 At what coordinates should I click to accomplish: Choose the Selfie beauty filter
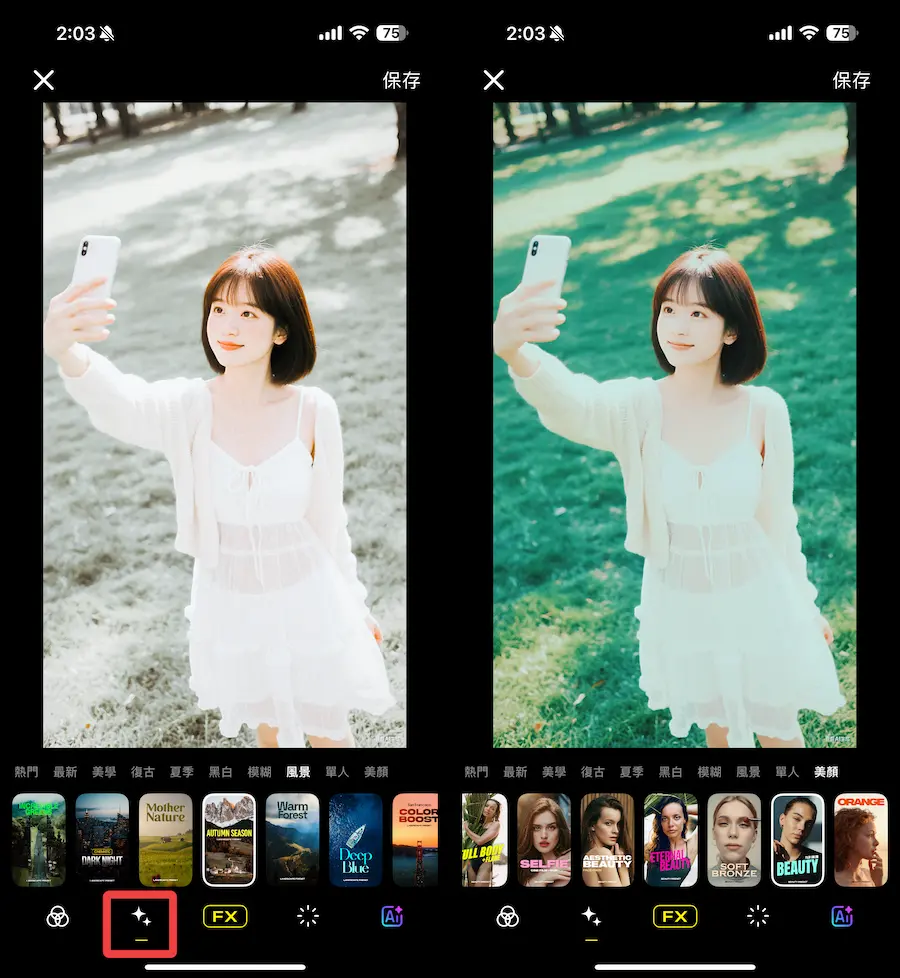(544, 840)
